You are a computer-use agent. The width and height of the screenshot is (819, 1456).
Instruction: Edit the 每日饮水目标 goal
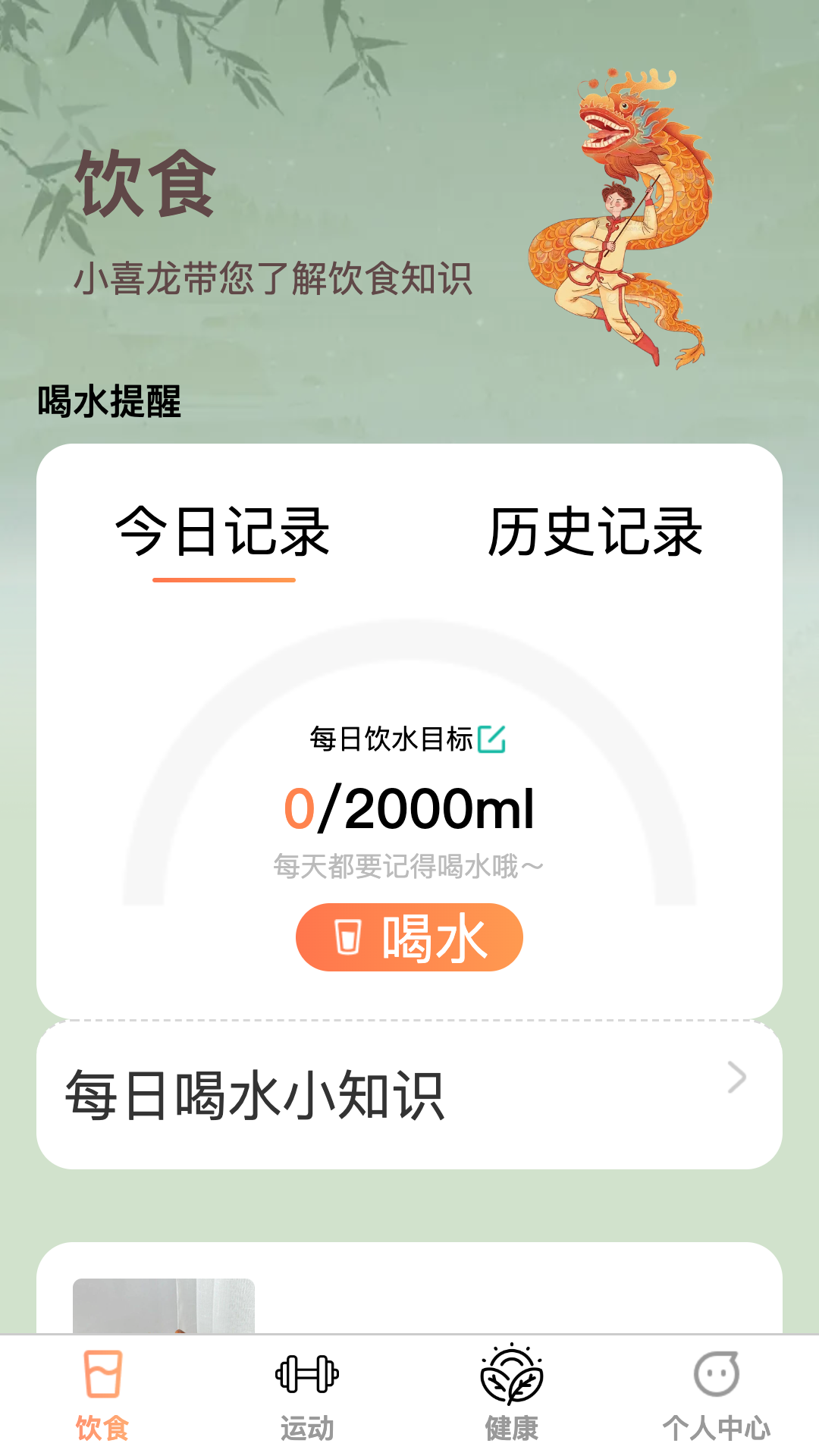pos(491,739)
